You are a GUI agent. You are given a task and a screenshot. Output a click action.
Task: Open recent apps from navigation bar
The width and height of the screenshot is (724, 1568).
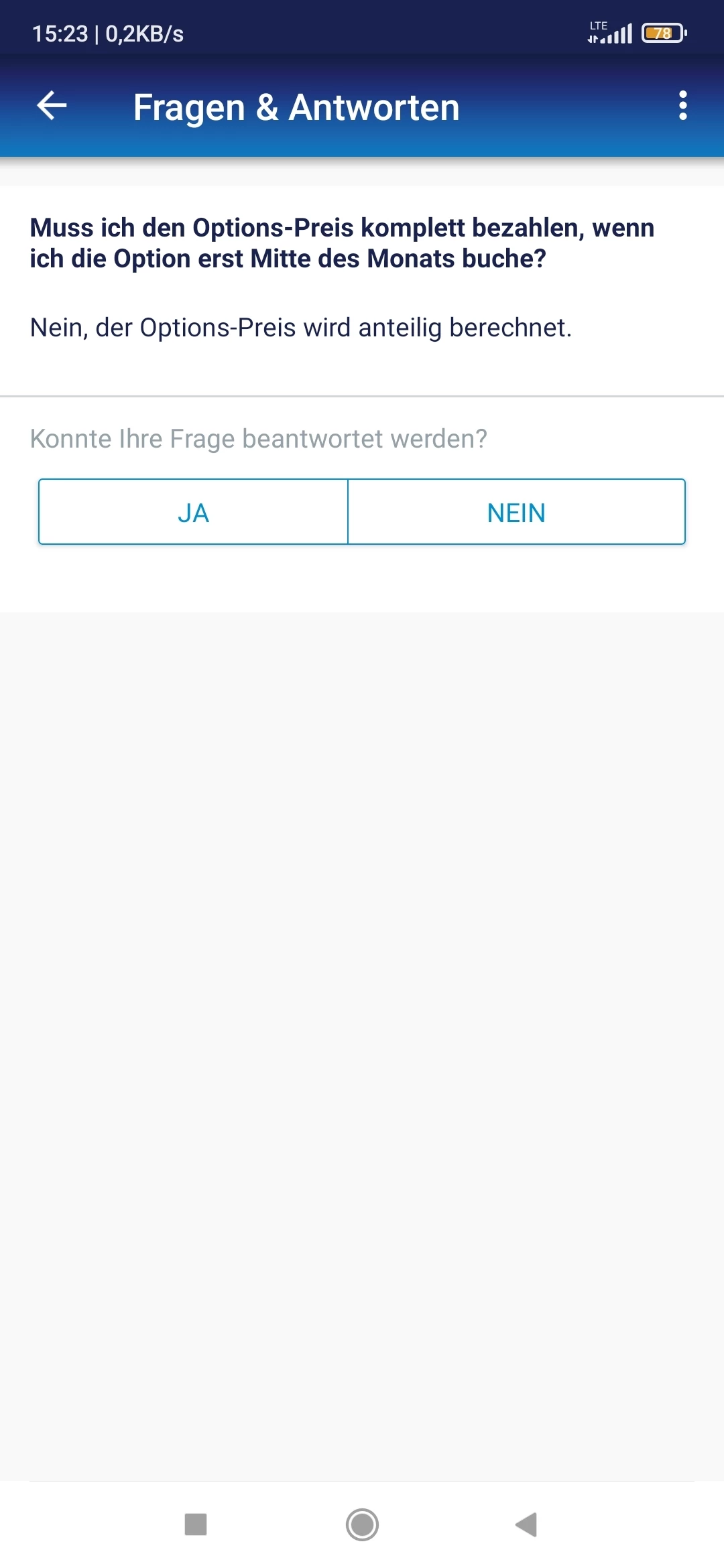tap(196, 1524)
